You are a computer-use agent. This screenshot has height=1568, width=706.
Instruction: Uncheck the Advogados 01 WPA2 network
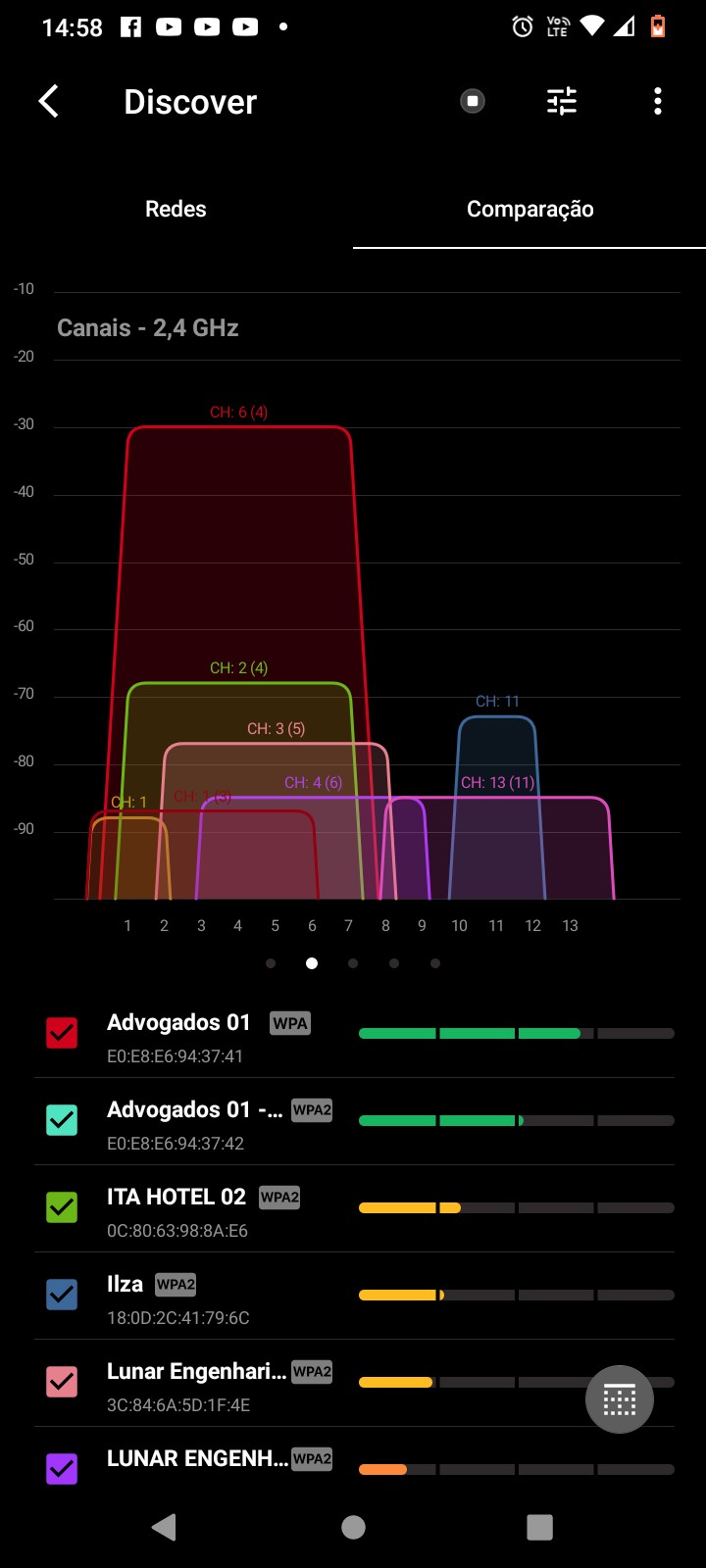coord(62,1120)
